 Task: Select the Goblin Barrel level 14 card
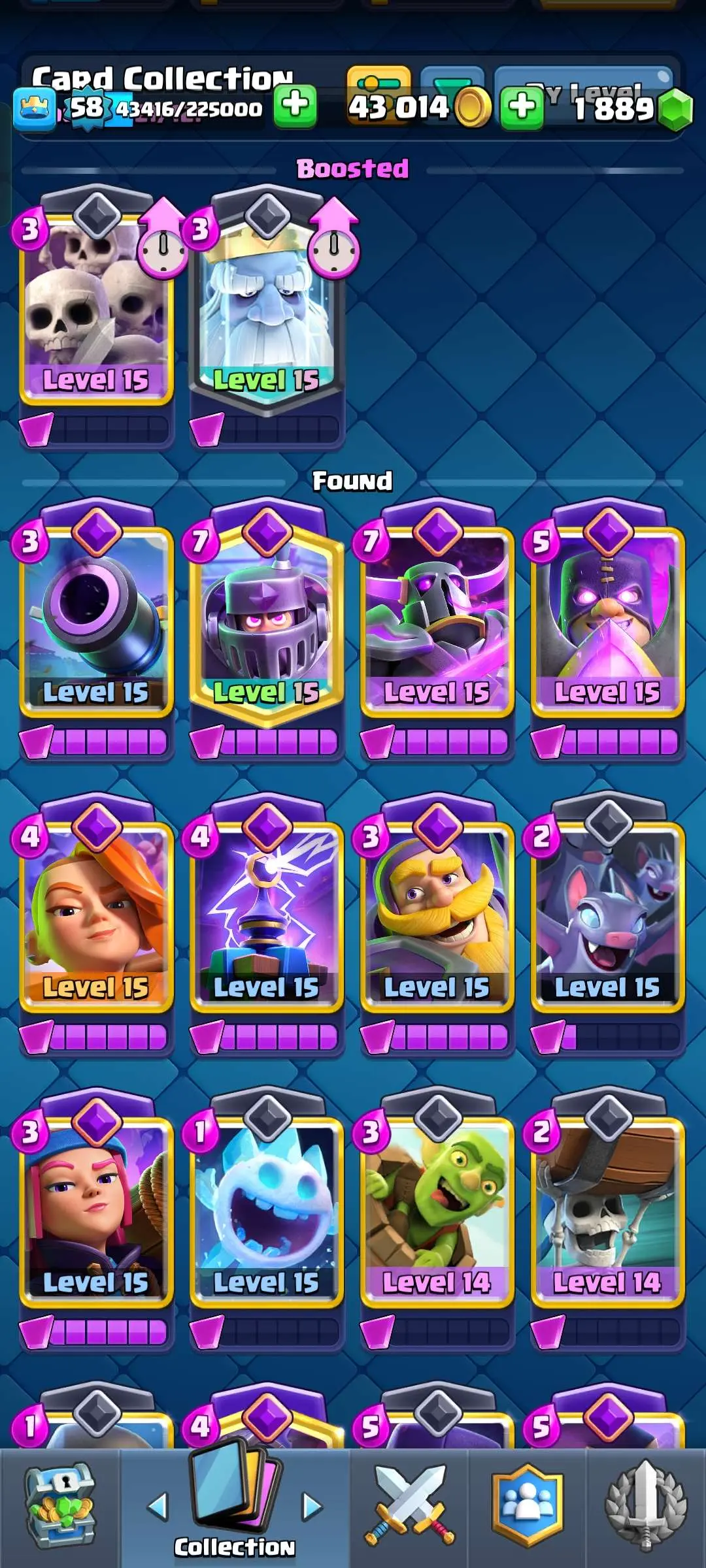(x=437, y=1209)
